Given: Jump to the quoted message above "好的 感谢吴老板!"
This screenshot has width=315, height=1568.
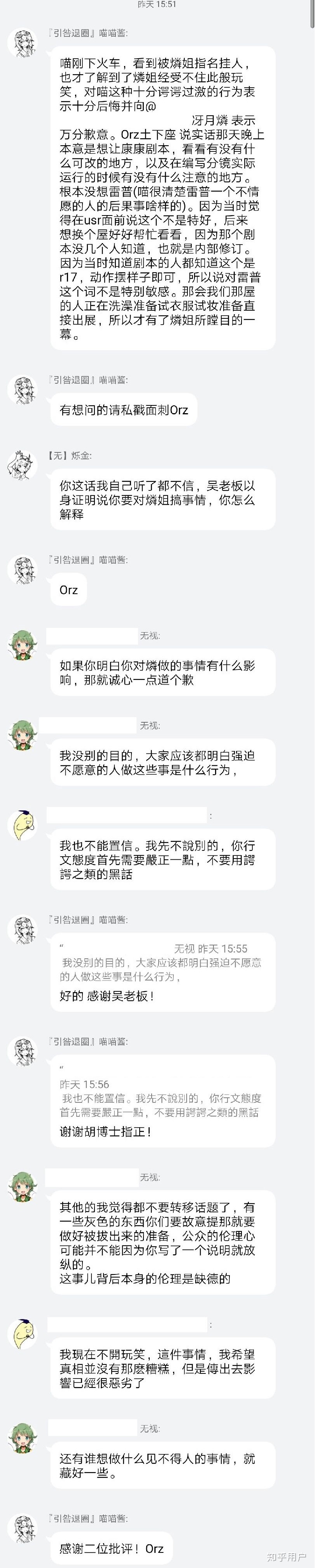Looking at the screenshot, I should click(161, 962).
